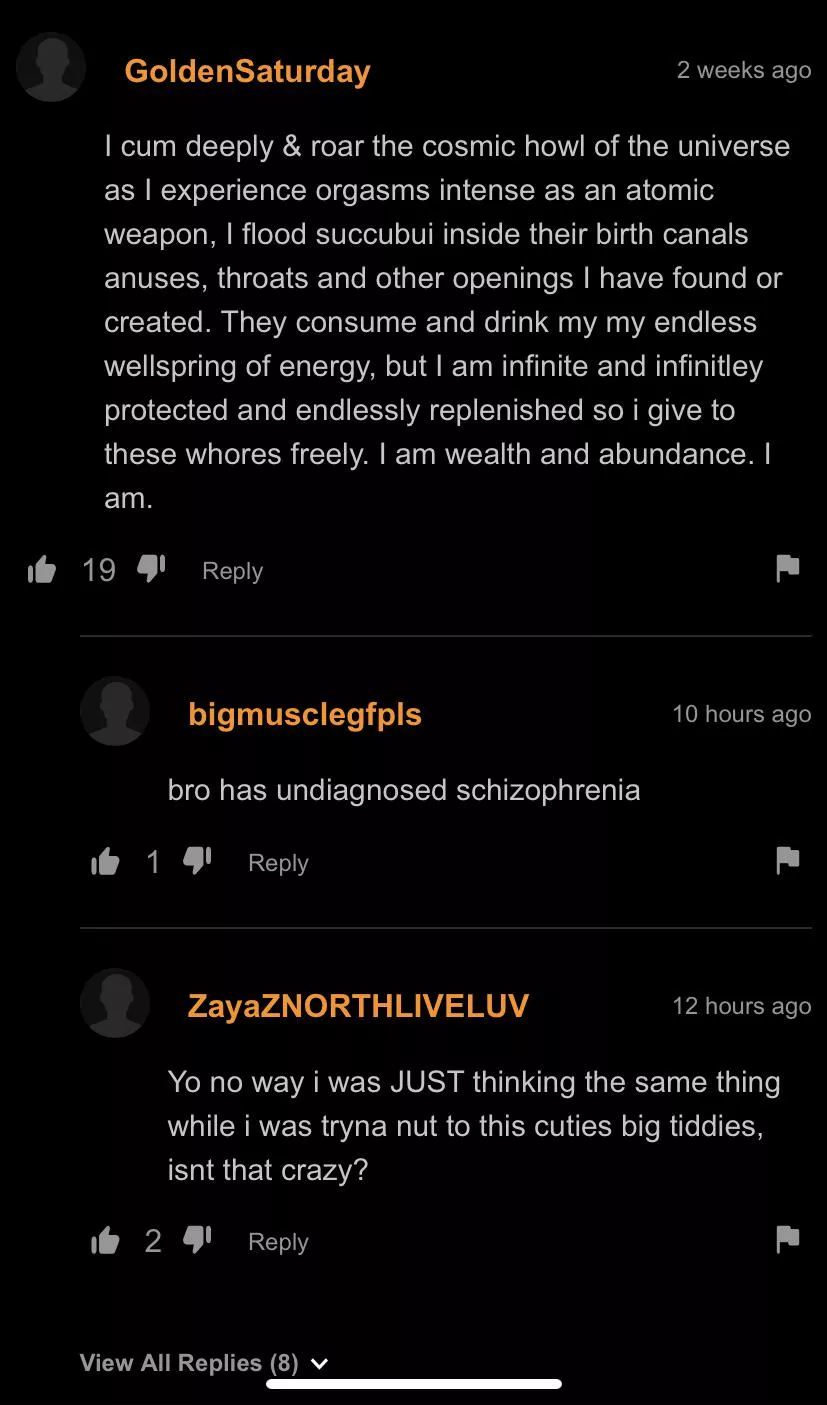The width and height of the screenshot is (827, 1405).
Task: Flag GoldenSaturday's comment
Action: pyautogui.click(x=788, y=568)
